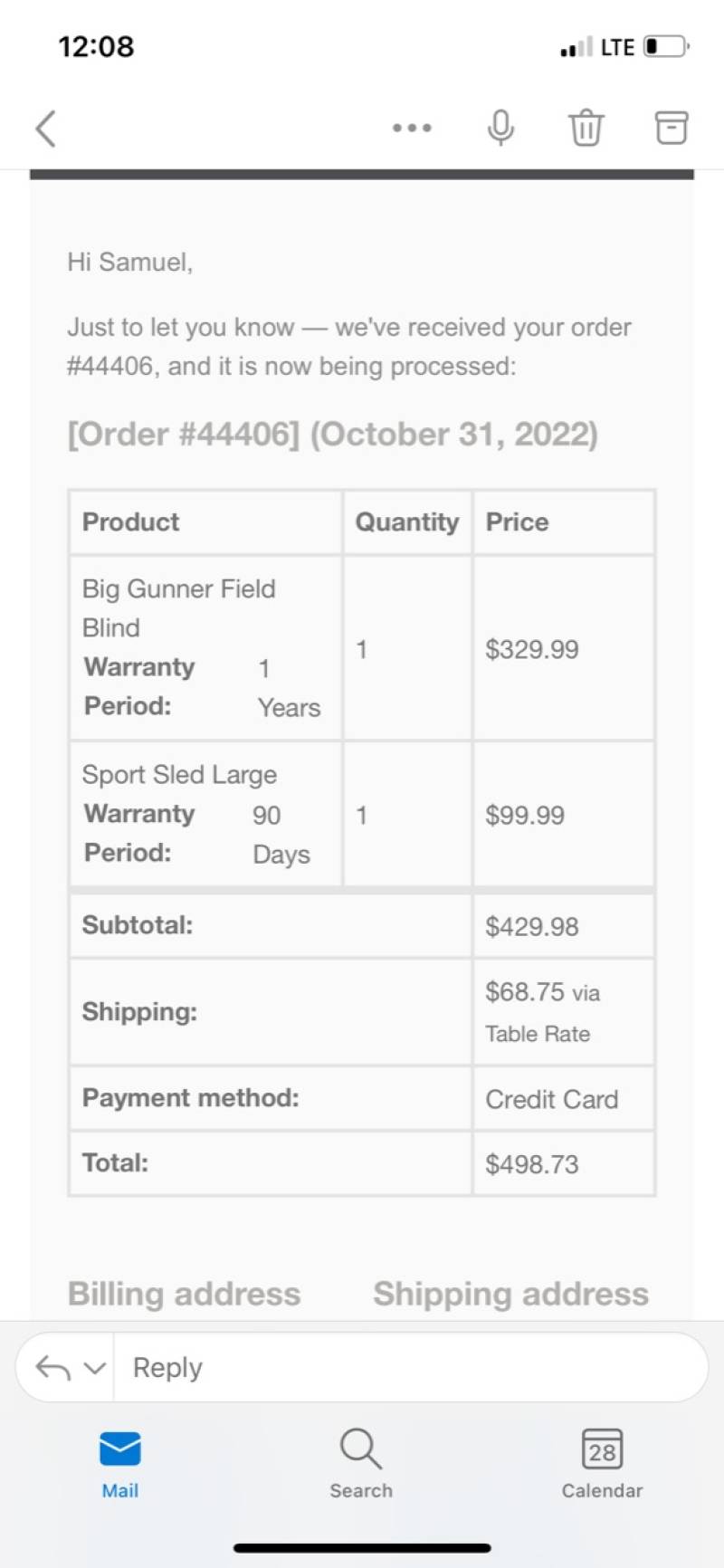The height and width of the screenshot is (1568, 724).
Task: Open the three-dot overflow menu
Action: click(x=412, y=128)
